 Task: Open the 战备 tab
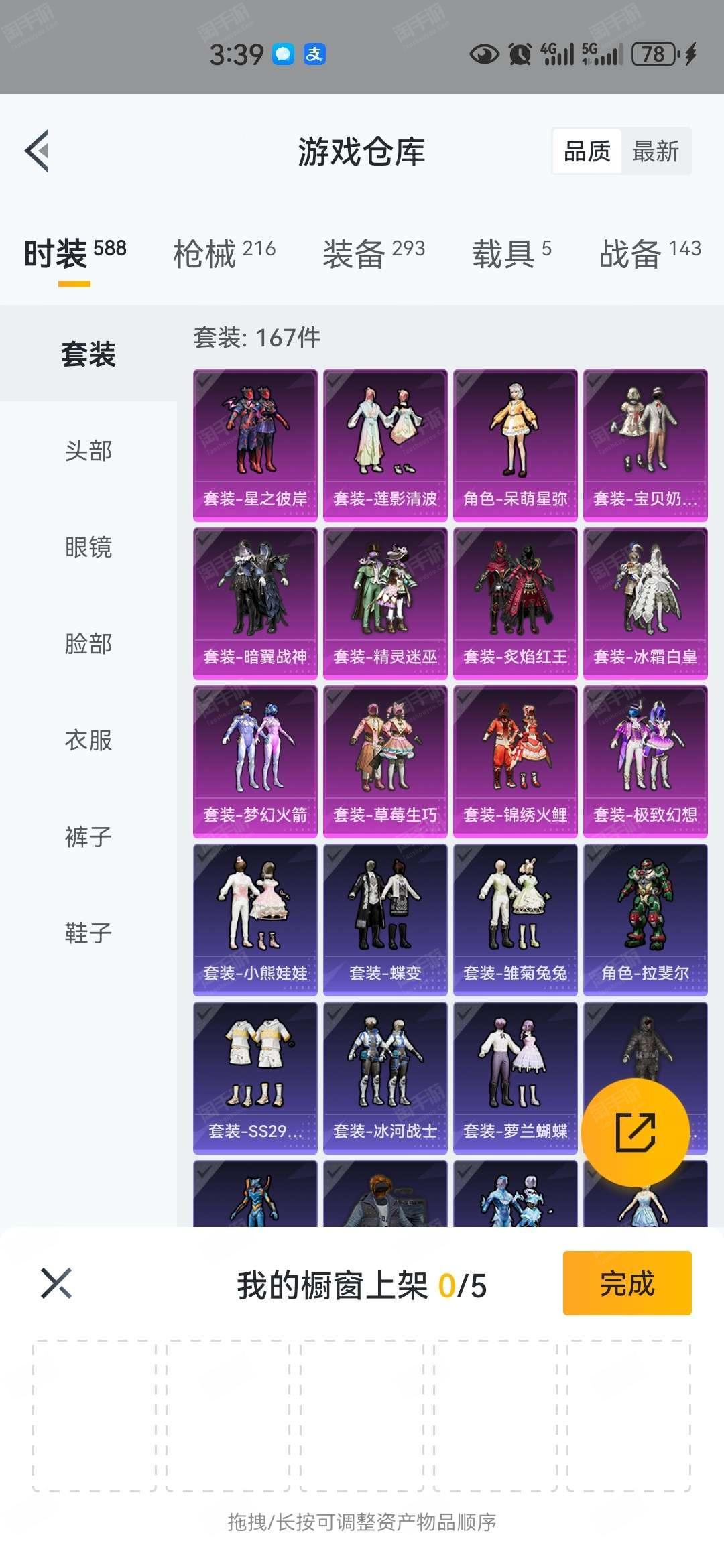(650, 253)
